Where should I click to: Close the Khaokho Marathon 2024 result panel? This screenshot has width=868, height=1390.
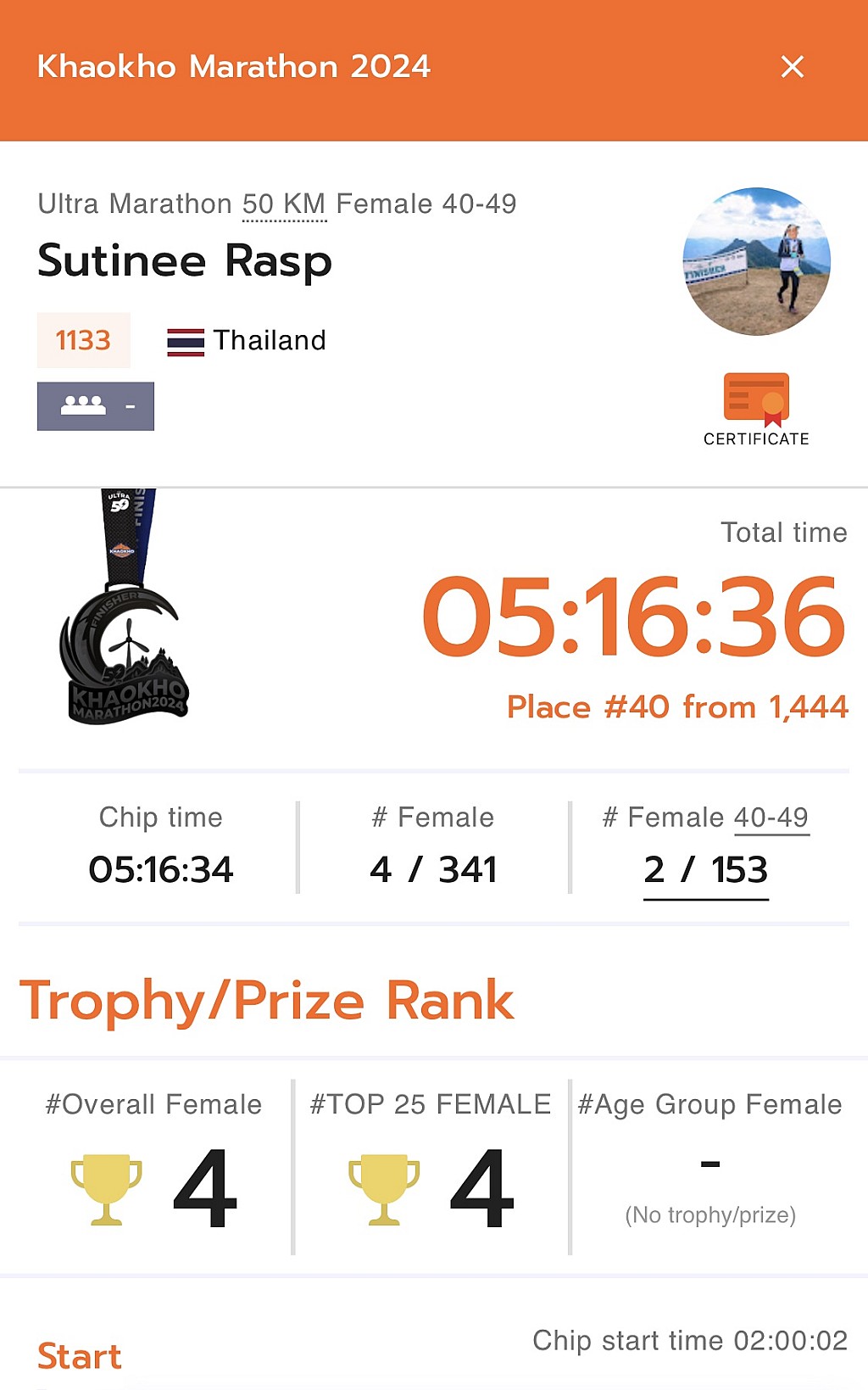pyautogui.click(x=792, y=67)
